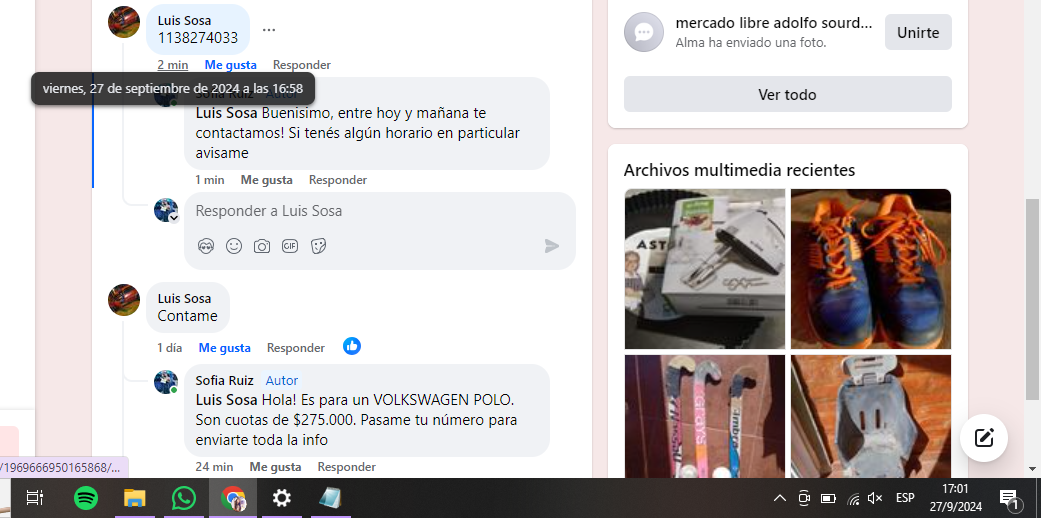This screenshot has width=1041, height=518.
Task: Open the blue sneakers media thumbnail
Action: click(870, 268)
